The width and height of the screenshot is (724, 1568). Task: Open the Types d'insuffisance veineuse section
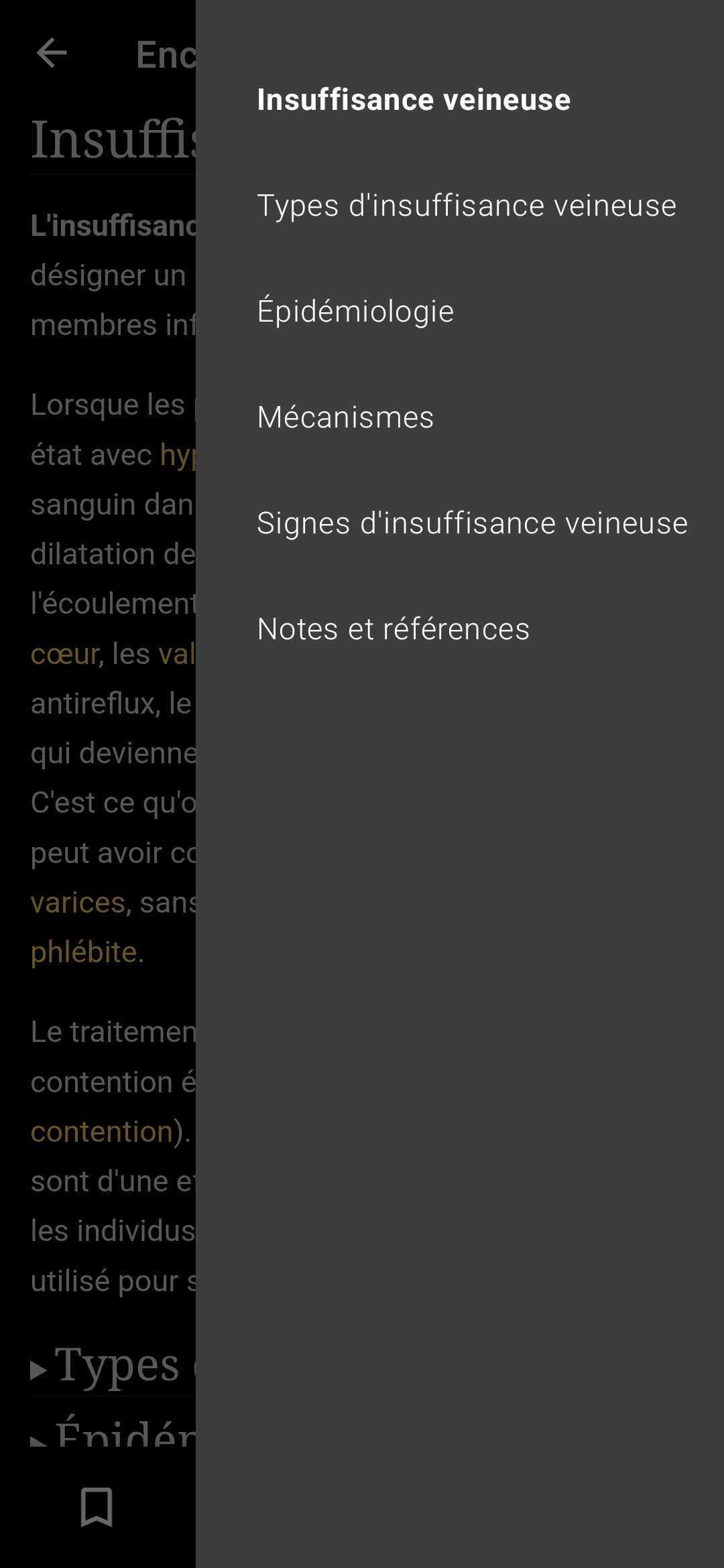[x=467, y=205]
